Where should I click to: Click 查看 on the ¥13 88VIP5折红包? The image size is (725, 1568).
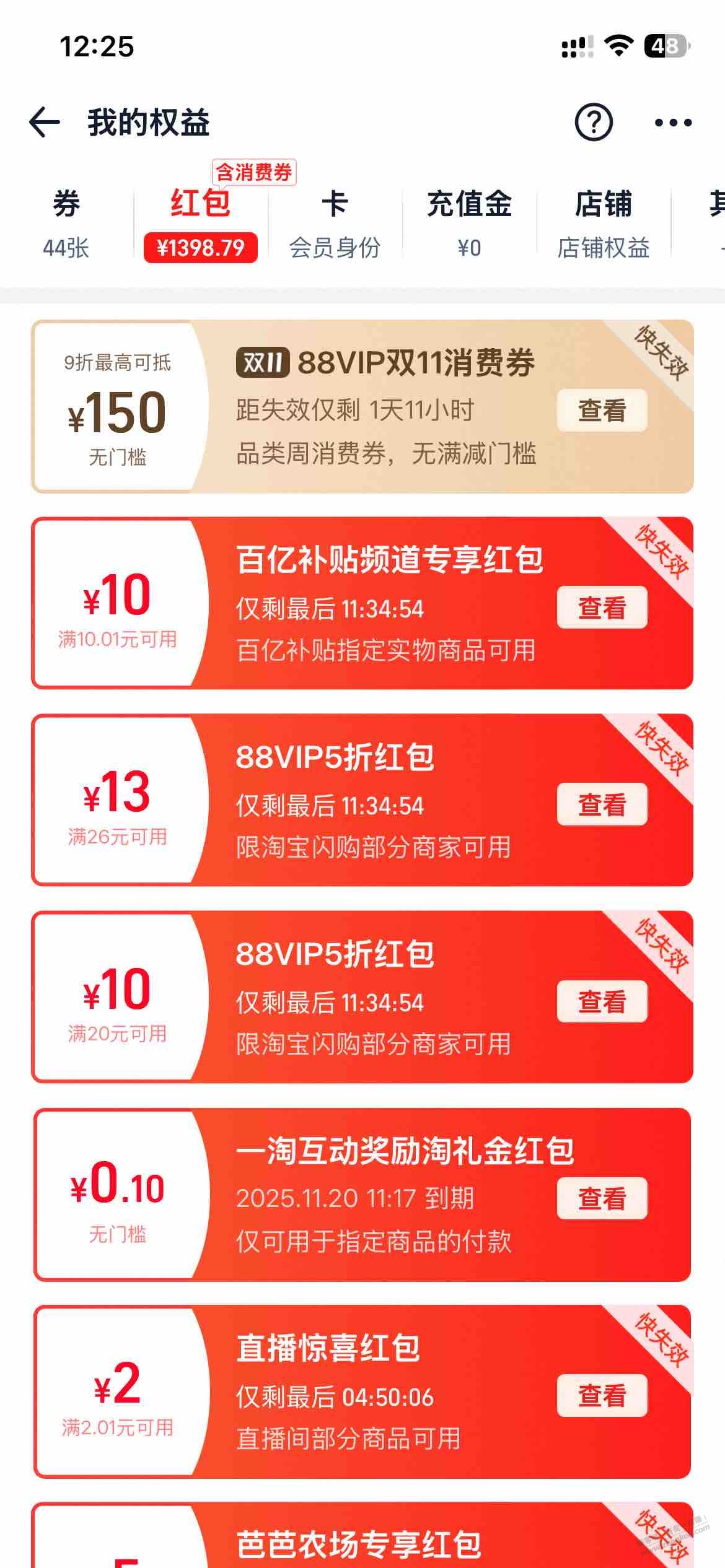[x=602, y=805]
